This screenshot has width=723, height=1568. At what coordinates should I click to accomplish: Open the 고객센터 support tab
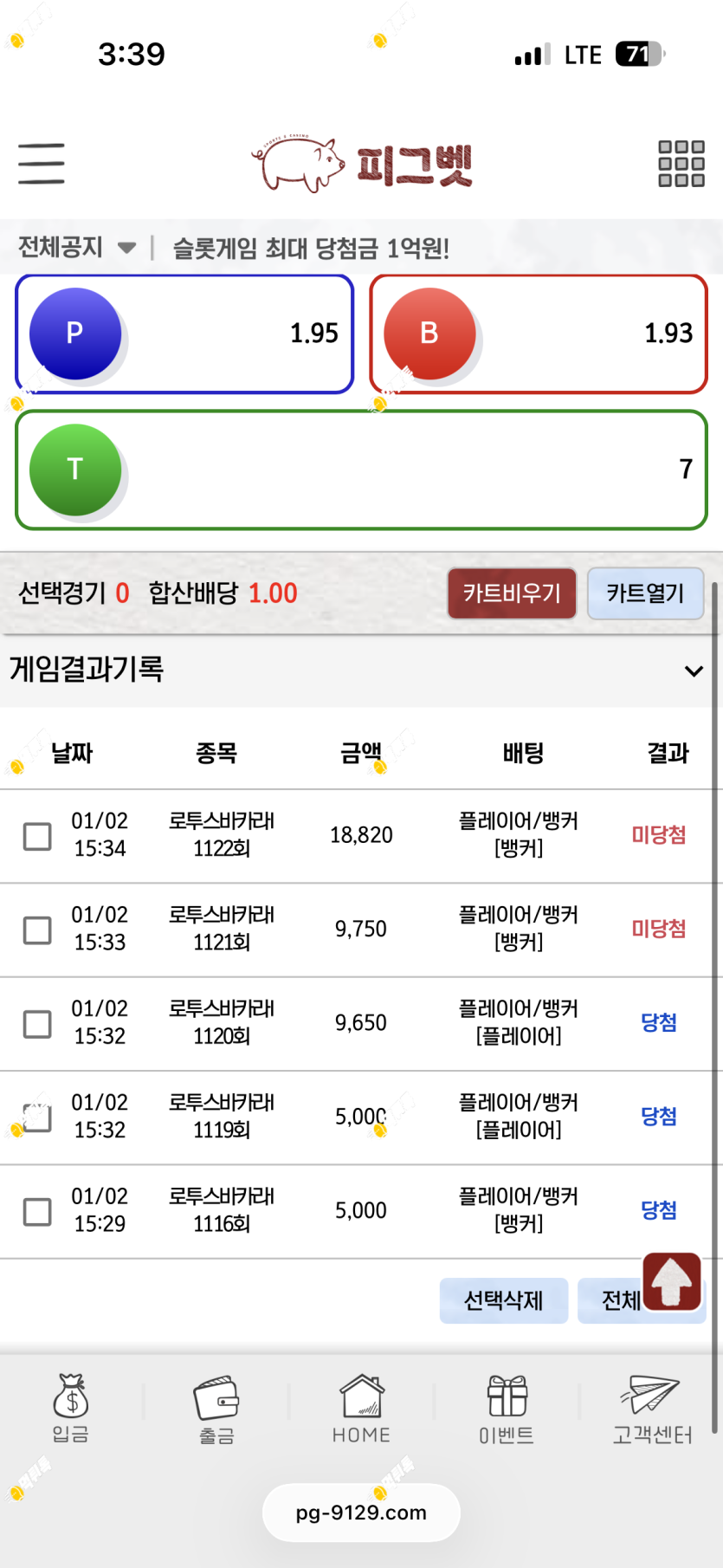[x=652, y=1409]
